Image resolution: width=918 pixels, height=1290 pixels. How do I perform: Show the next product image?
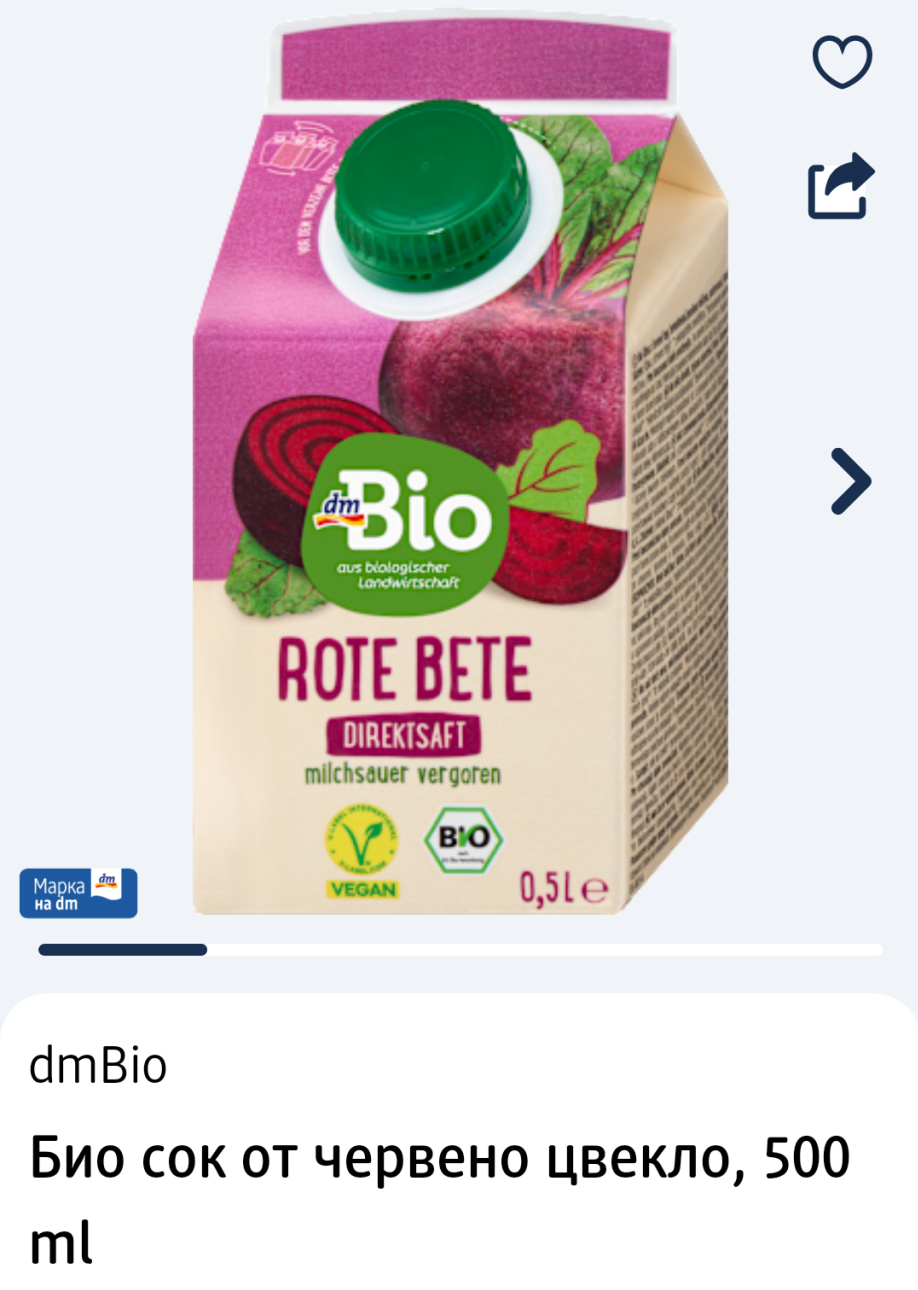851,481
